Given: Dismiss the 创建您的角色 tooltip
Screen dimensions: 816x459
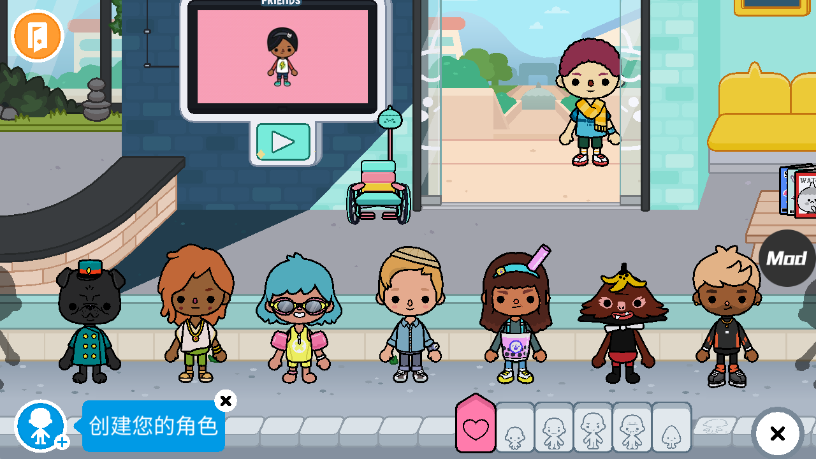Looking at the screenshot, I should click(226, 401).
